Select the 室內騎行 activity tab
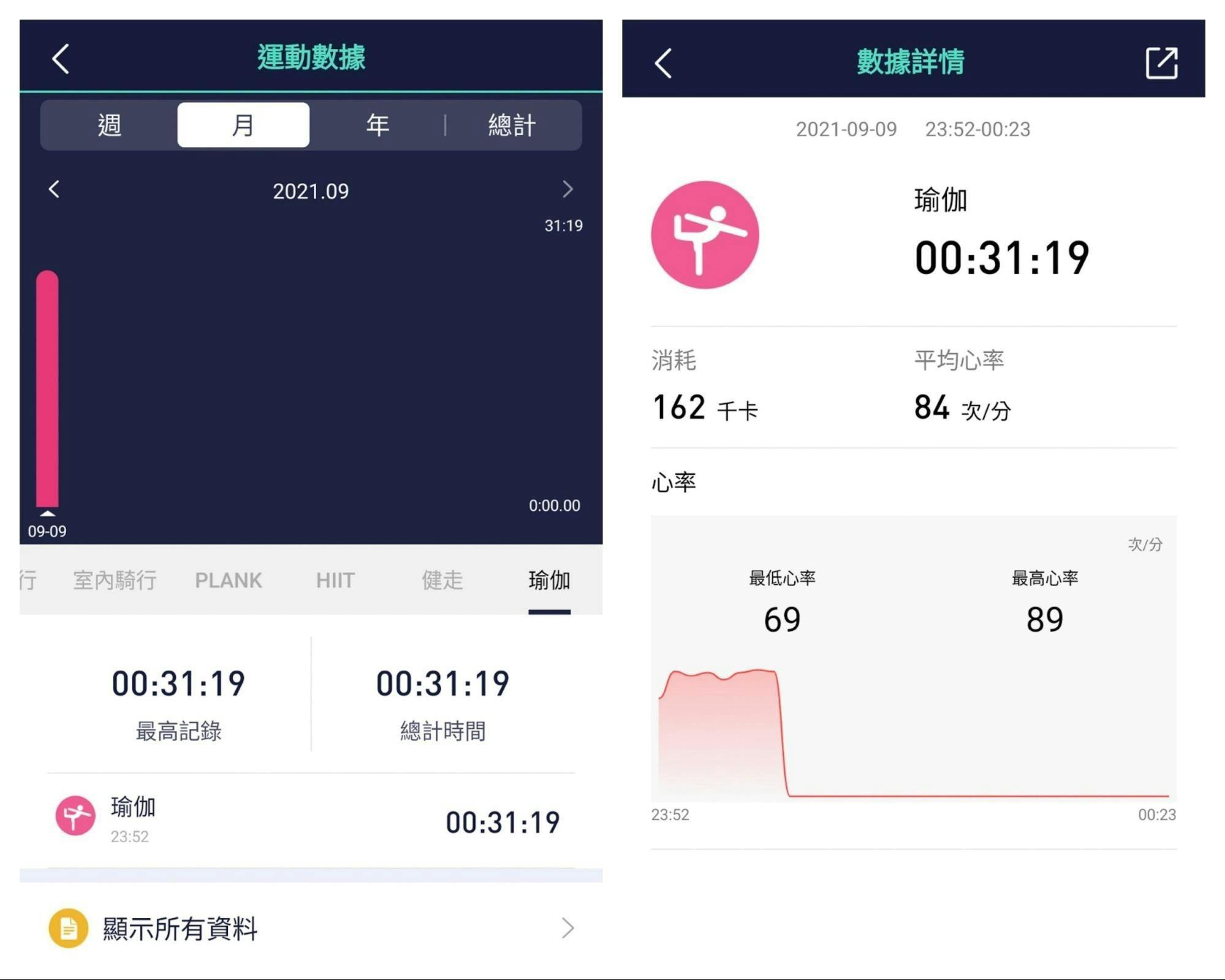 tap(115, 579)
